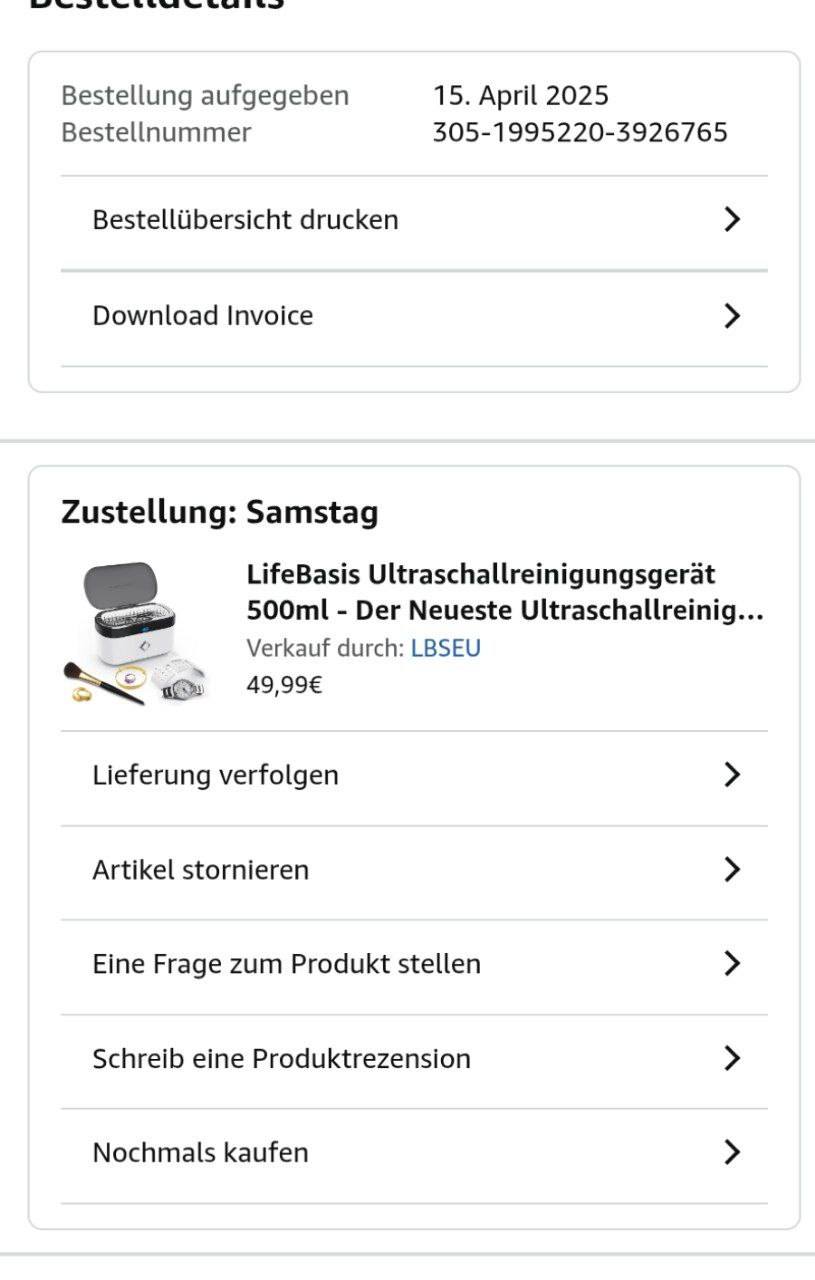
Task: Open the LBSEU seller link
Action: [445, 648]
